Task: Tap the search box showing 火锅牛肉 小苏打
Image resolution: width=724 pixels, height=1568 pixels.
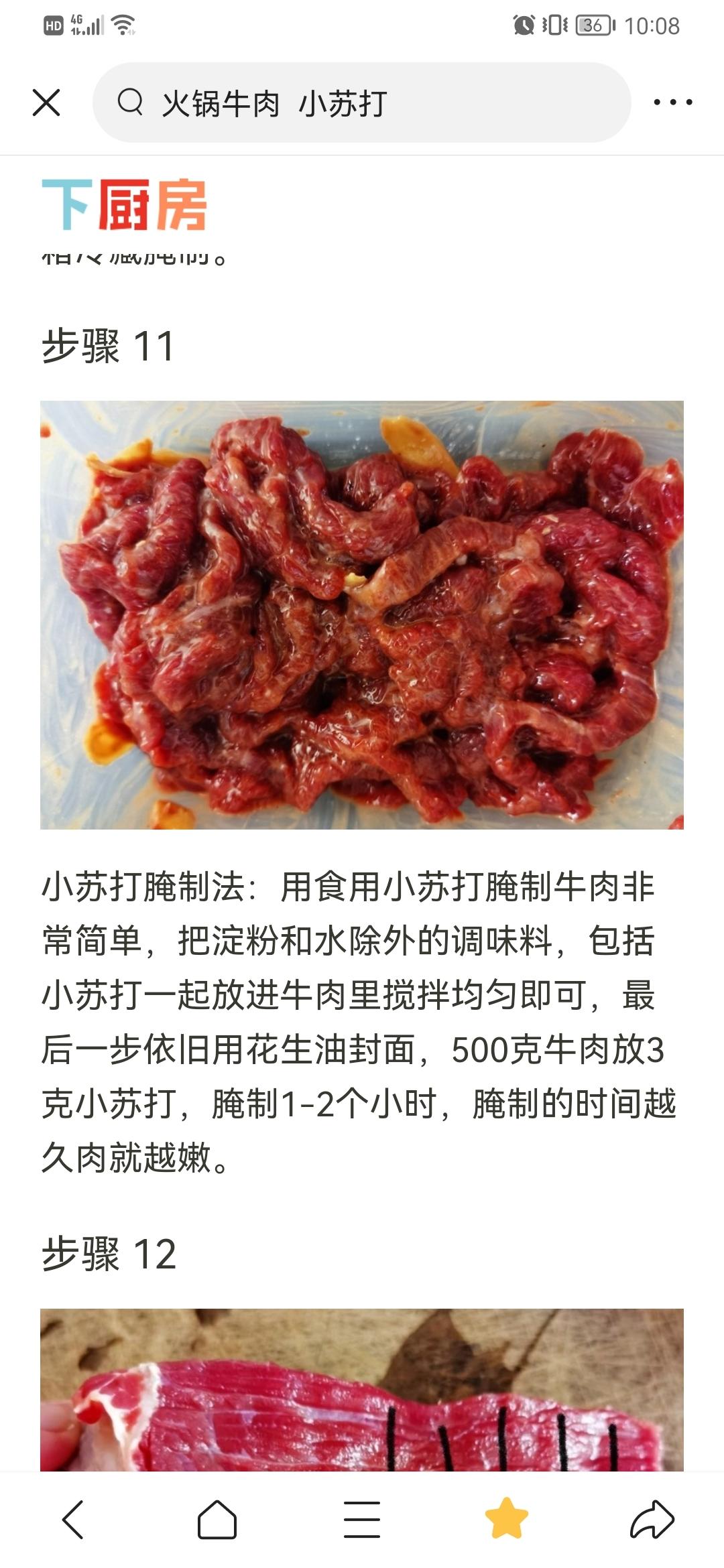Action: click(x=362, y=103)
